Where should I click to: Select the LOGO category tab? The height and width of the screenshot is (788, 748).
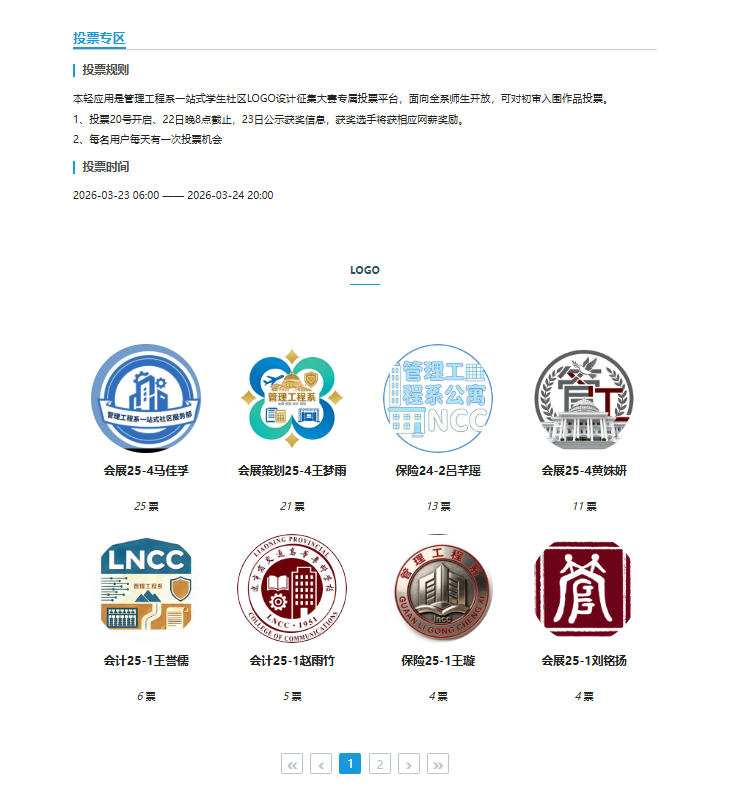pos(365,270)
